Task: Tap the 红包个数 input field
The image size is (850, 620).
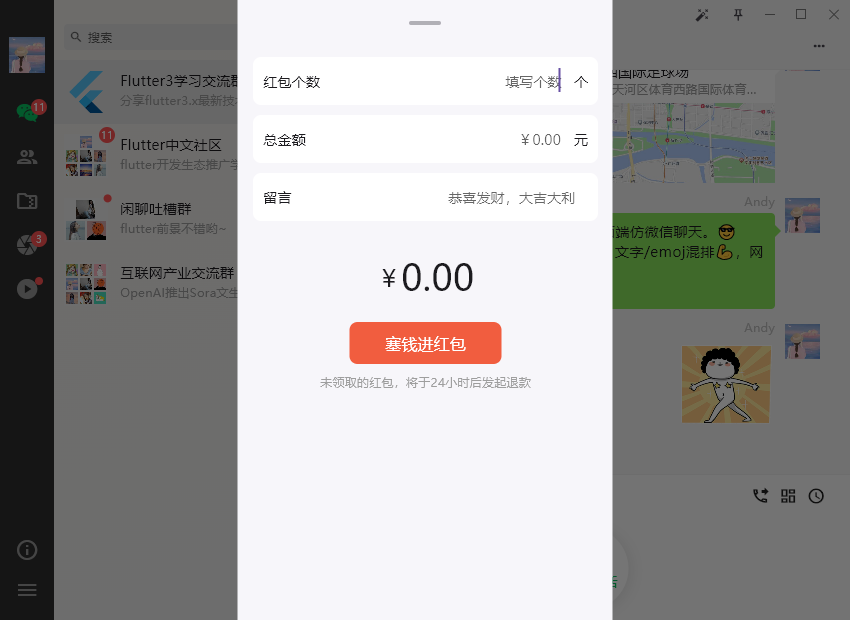Action: 530,82
